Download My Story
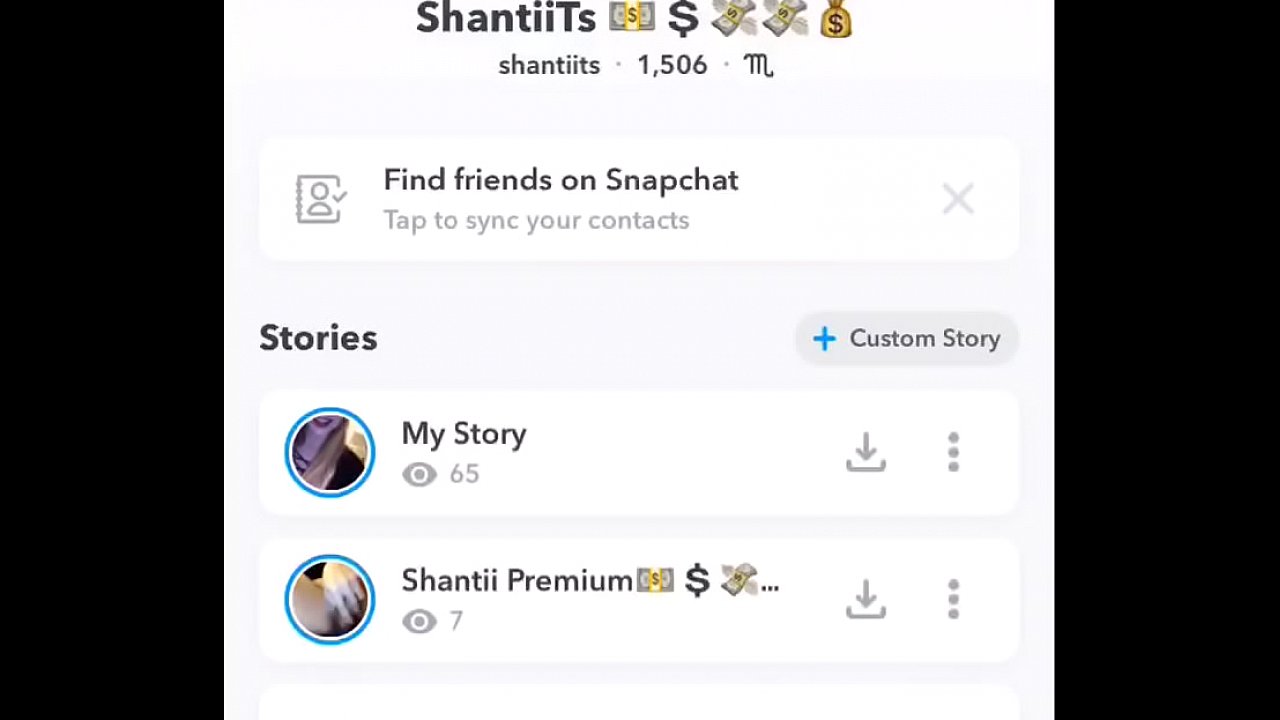The height and width of the screenshot is (720, 1280). click(866, 452)
